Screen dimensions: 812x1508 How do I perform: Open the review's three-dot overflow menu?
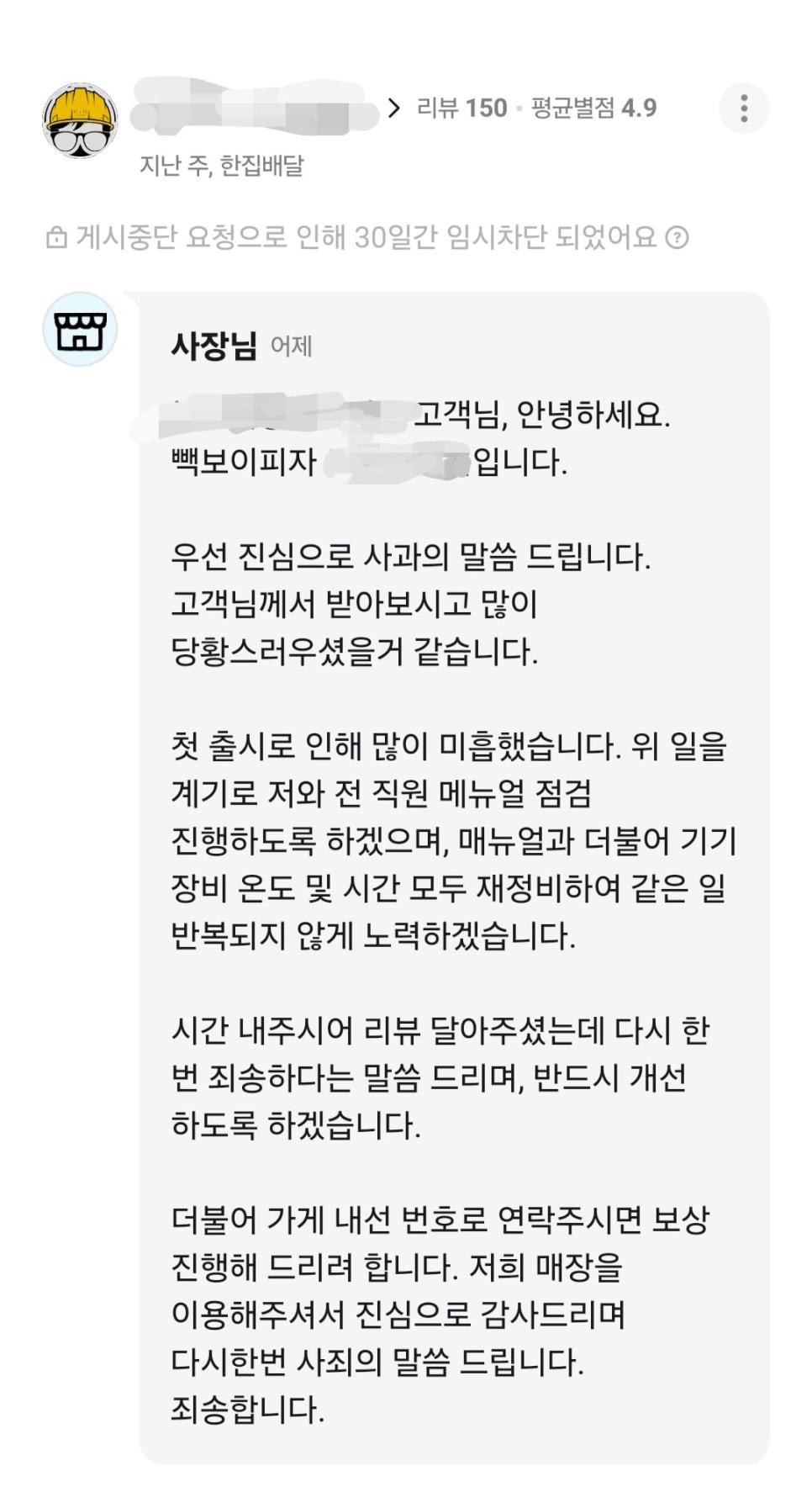tap(744, 108)
